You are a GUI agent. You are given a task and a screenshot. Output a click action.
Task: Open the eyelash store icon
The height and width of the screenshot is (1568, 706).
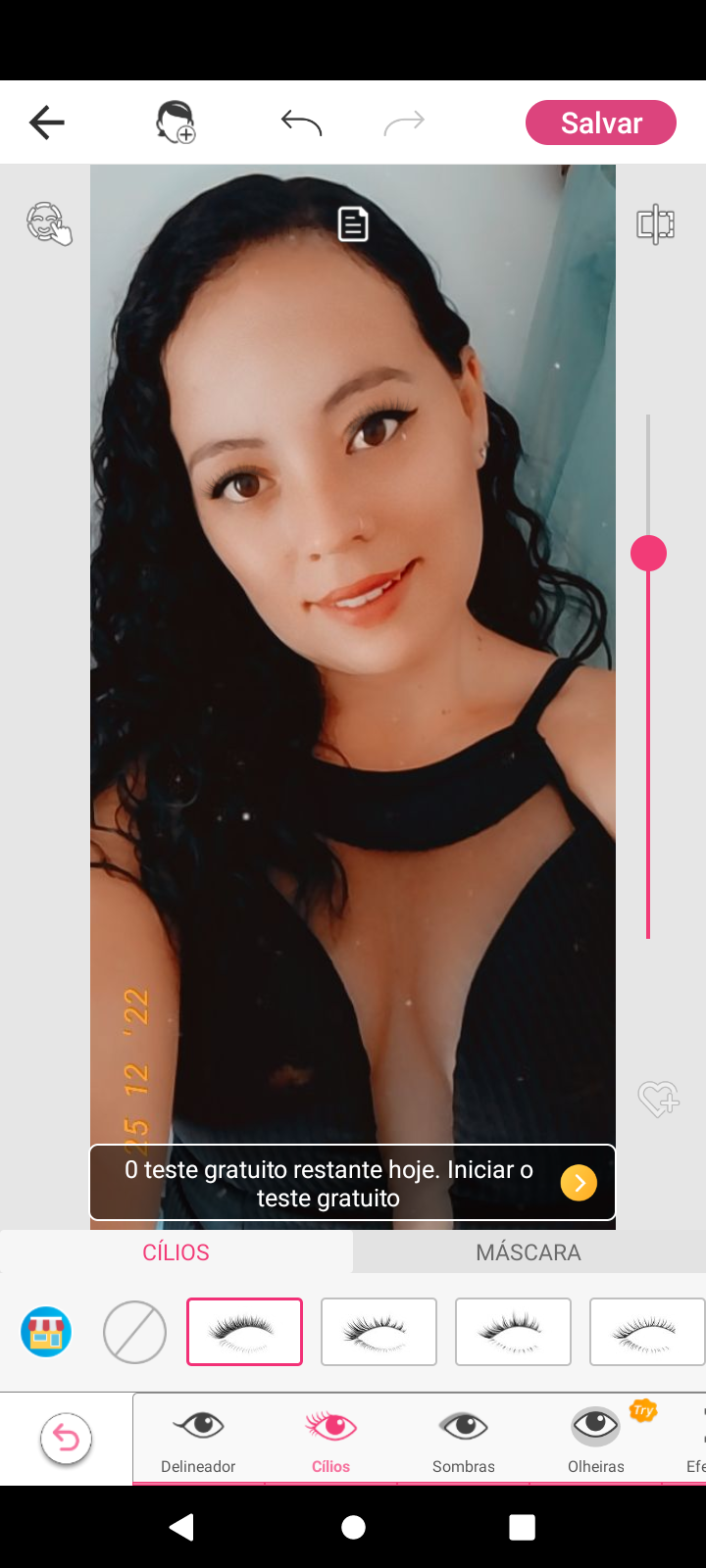pyautogui.click(x=46, y=1332)
